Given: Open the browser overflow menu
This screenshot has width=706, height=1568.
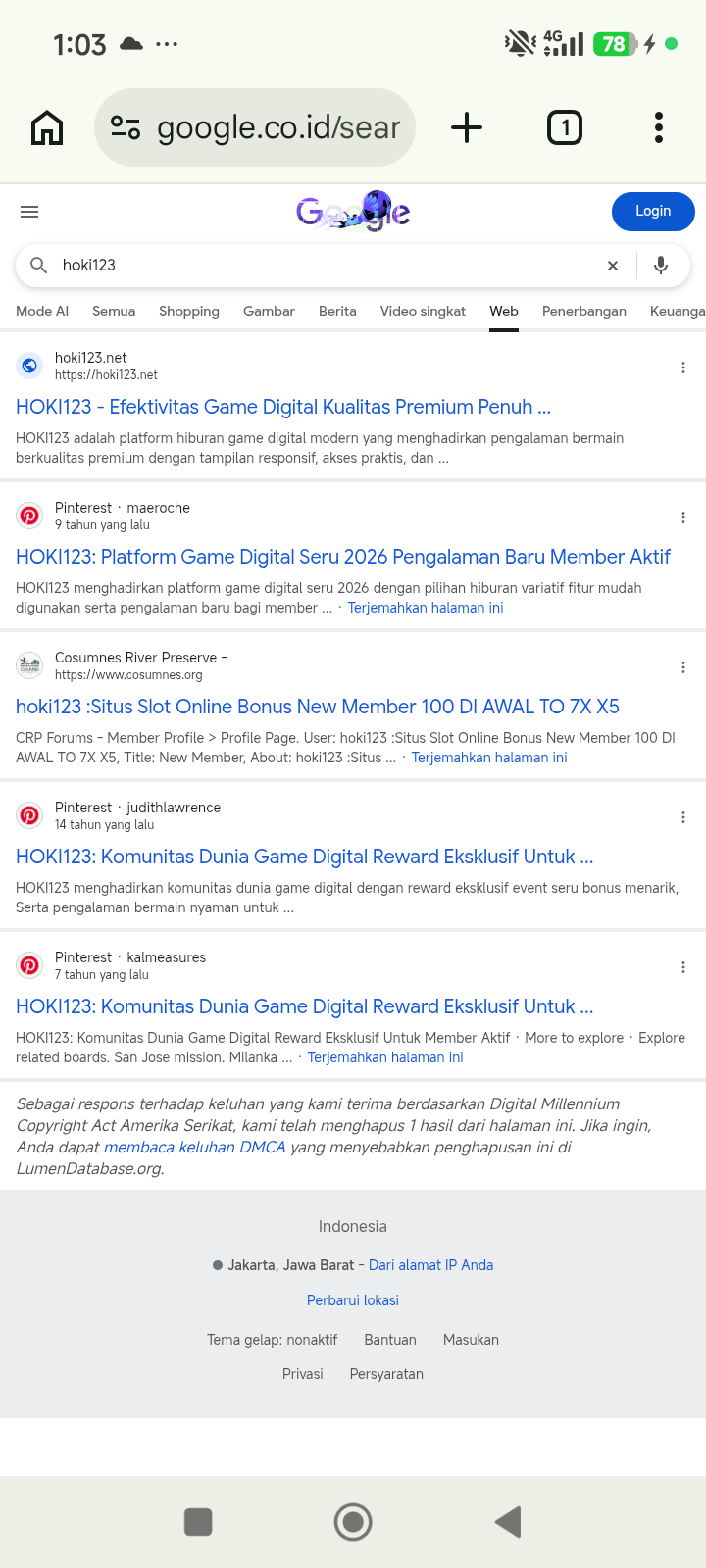Looking at the screenshot, I should click(659, 127).
